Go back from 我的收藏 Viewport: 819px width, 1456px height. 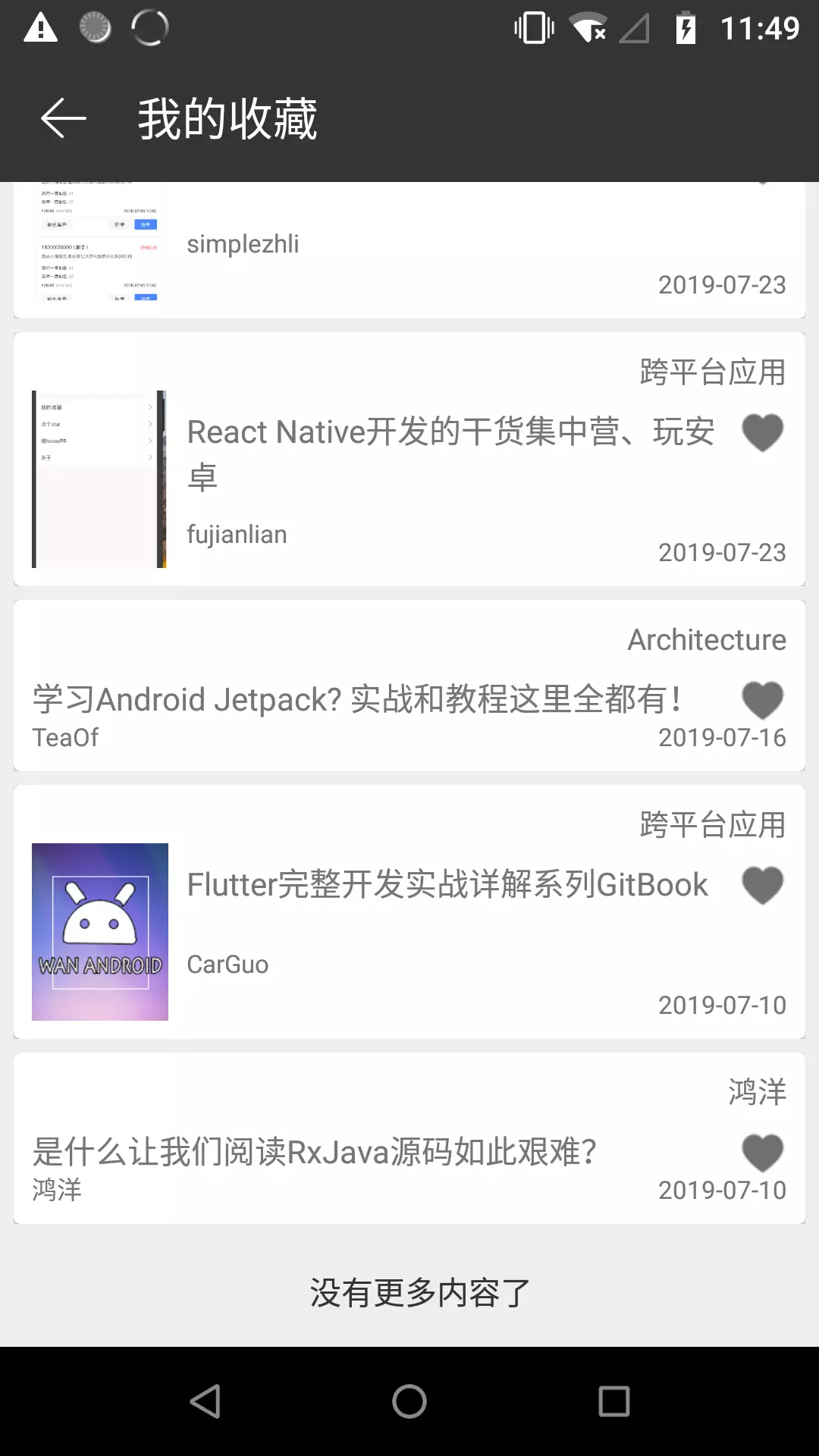click(64, 119)
